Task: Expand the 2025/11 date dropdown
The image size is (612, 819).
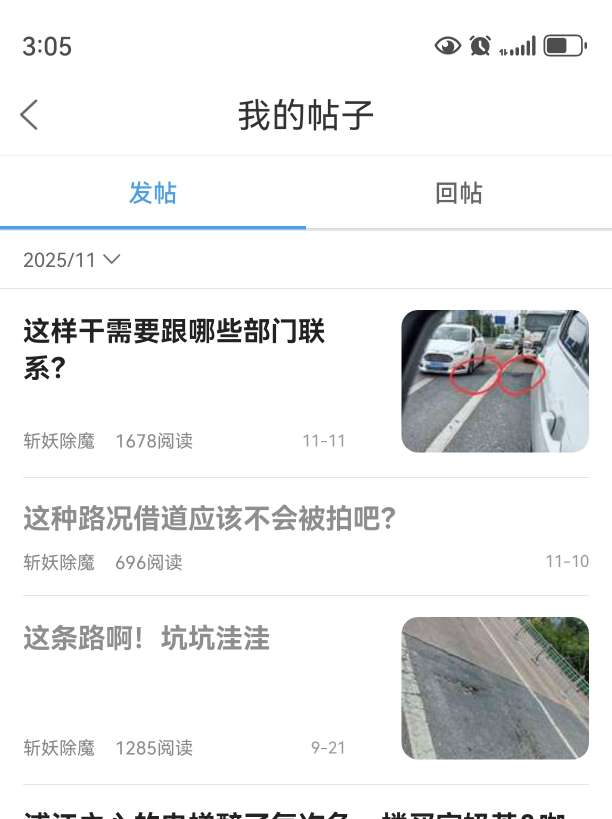Action: [72, 260]
